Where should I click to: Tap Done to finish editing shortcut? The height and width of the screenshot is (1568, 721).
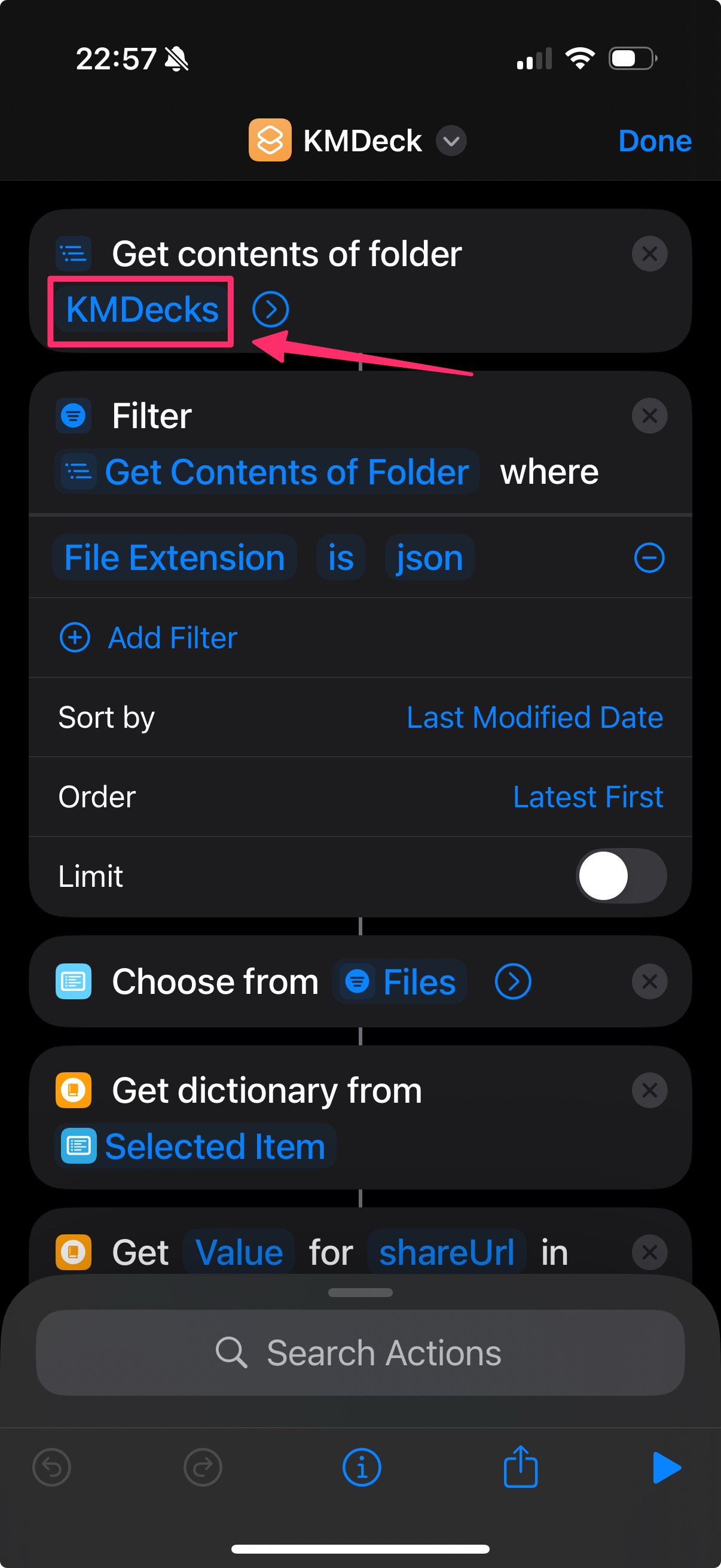654,141
